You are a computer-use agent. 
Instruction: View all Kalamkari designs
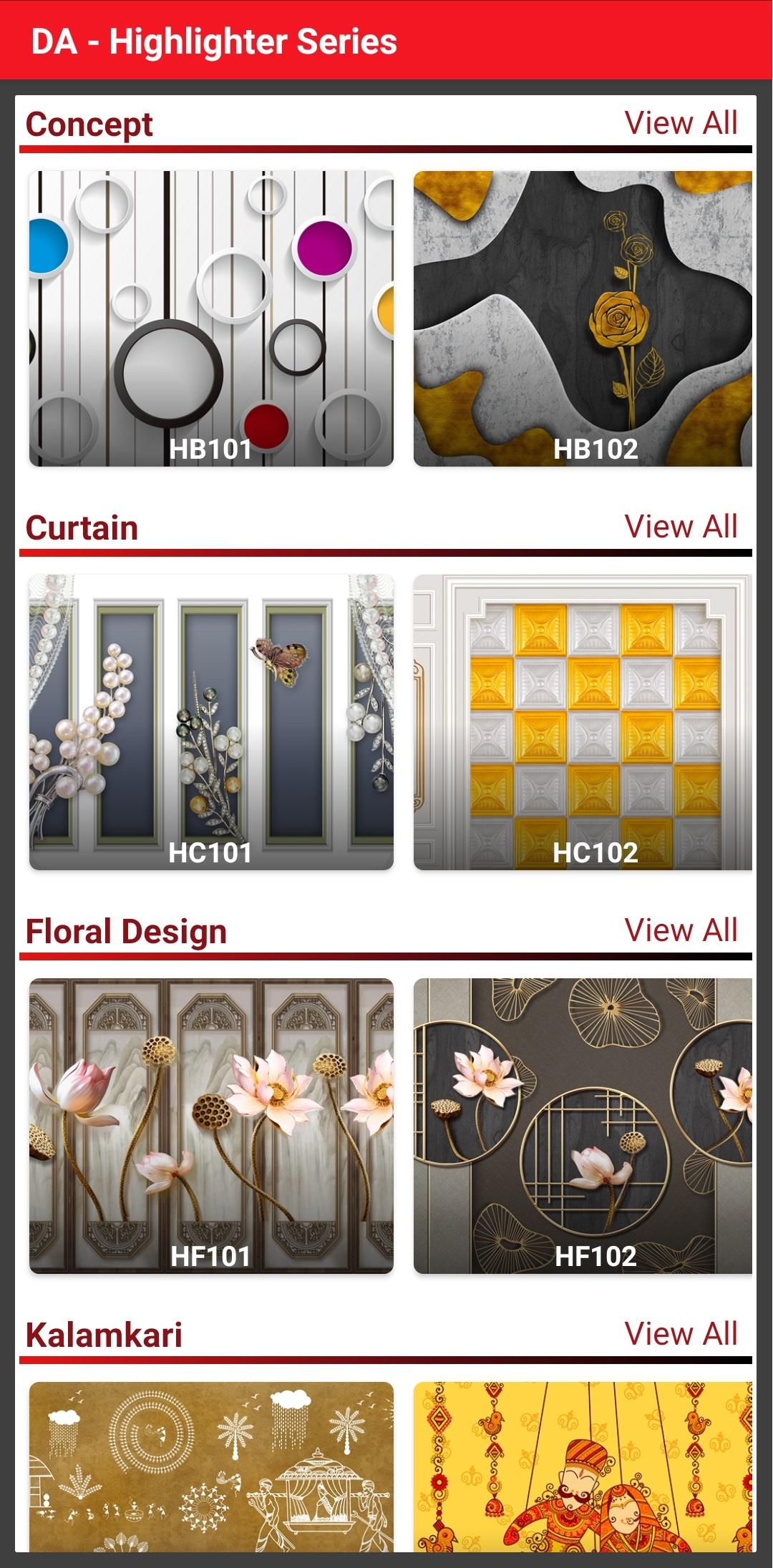681,1334
